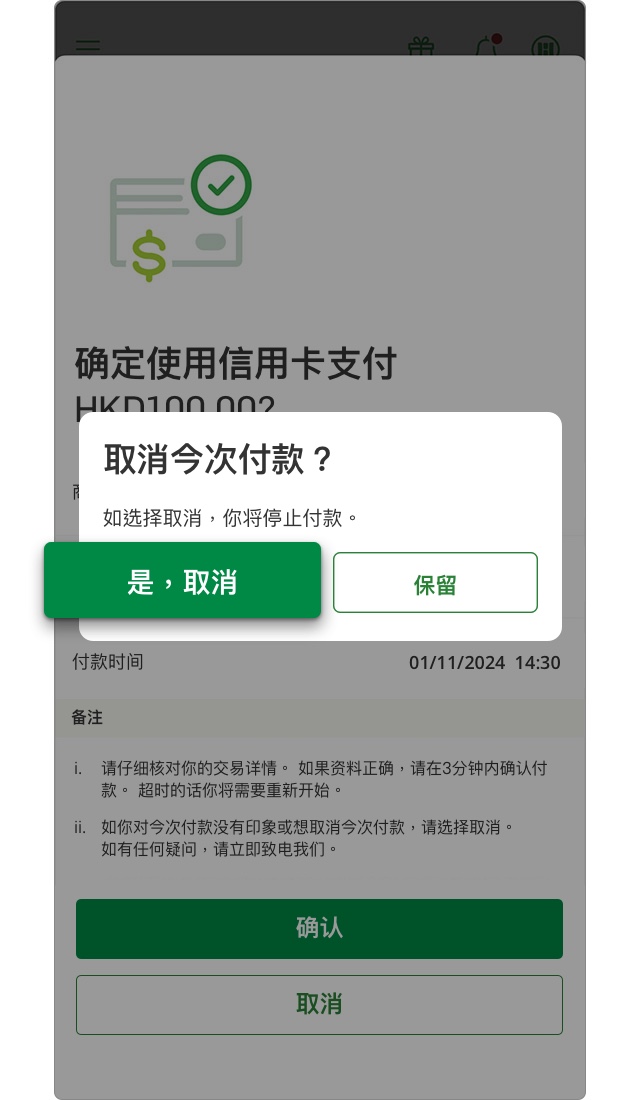Select the outlined 取消 button at bottom

tap(319, 1005)
